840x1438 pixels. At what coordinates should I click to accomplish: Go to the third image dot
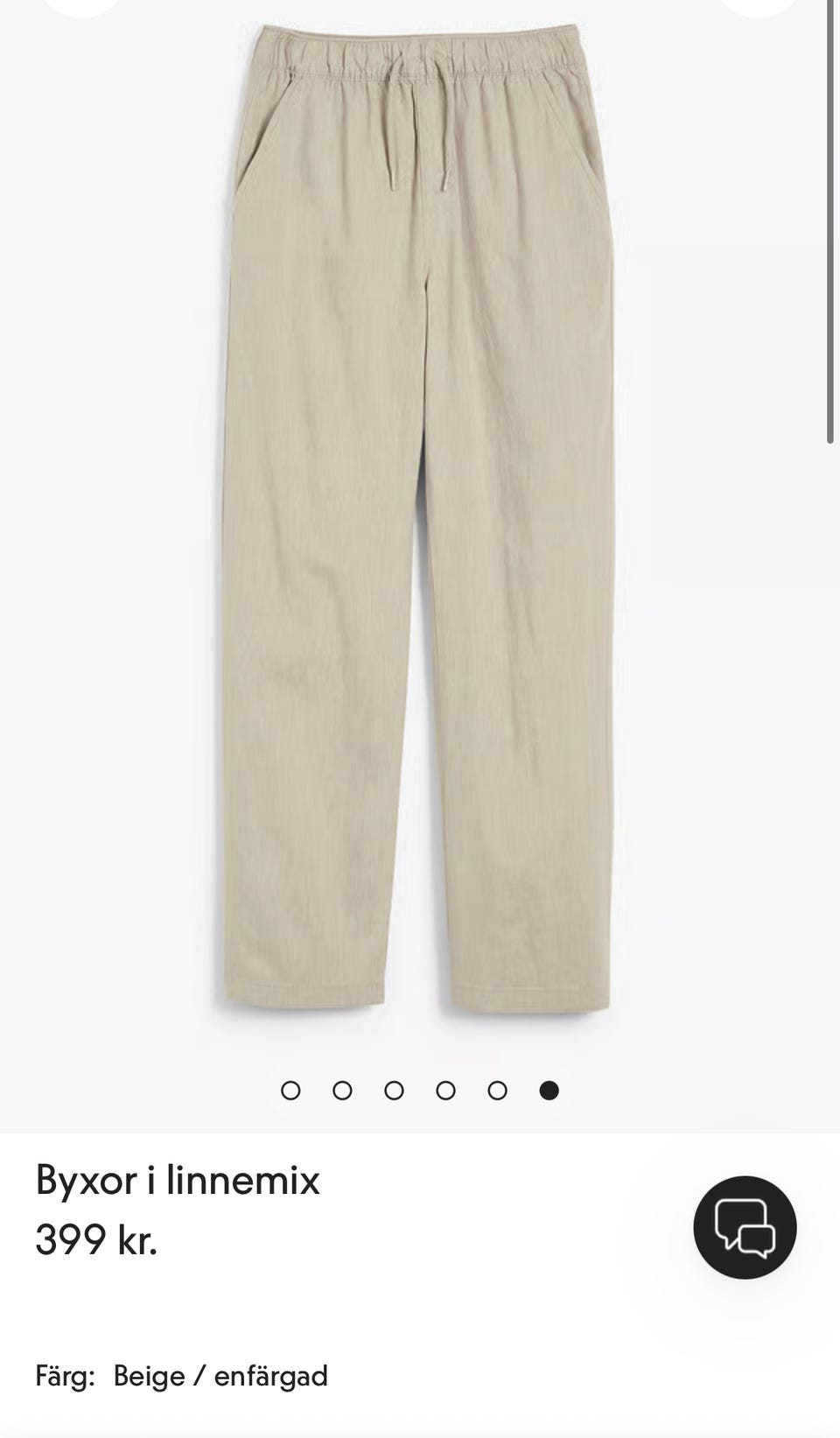(394, 1091)
